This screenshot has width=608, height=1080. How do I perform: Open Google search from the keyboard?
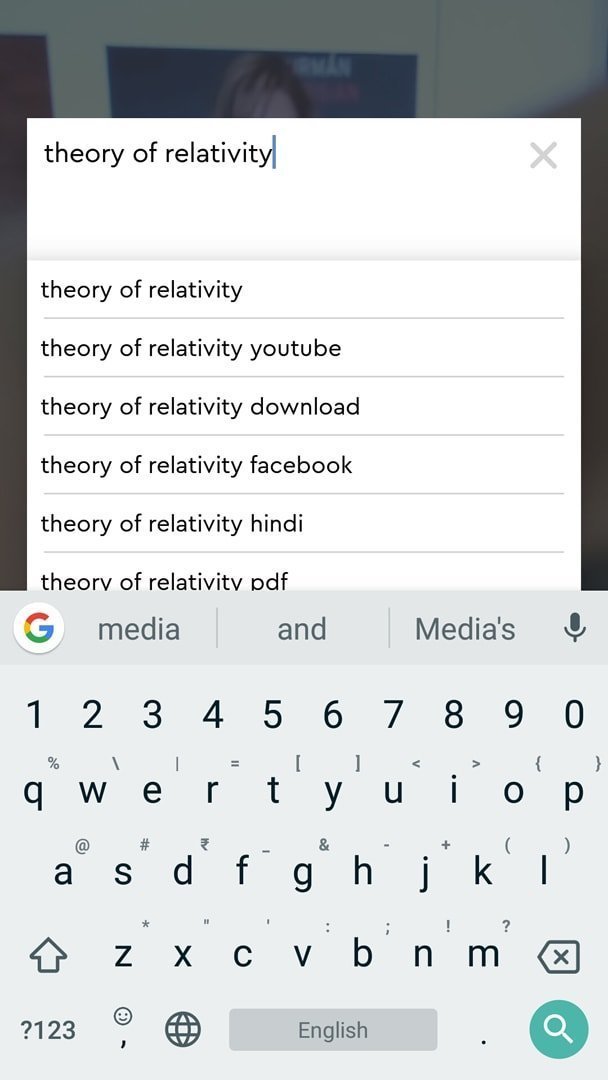pyautogui.click(x=39, y=628)
